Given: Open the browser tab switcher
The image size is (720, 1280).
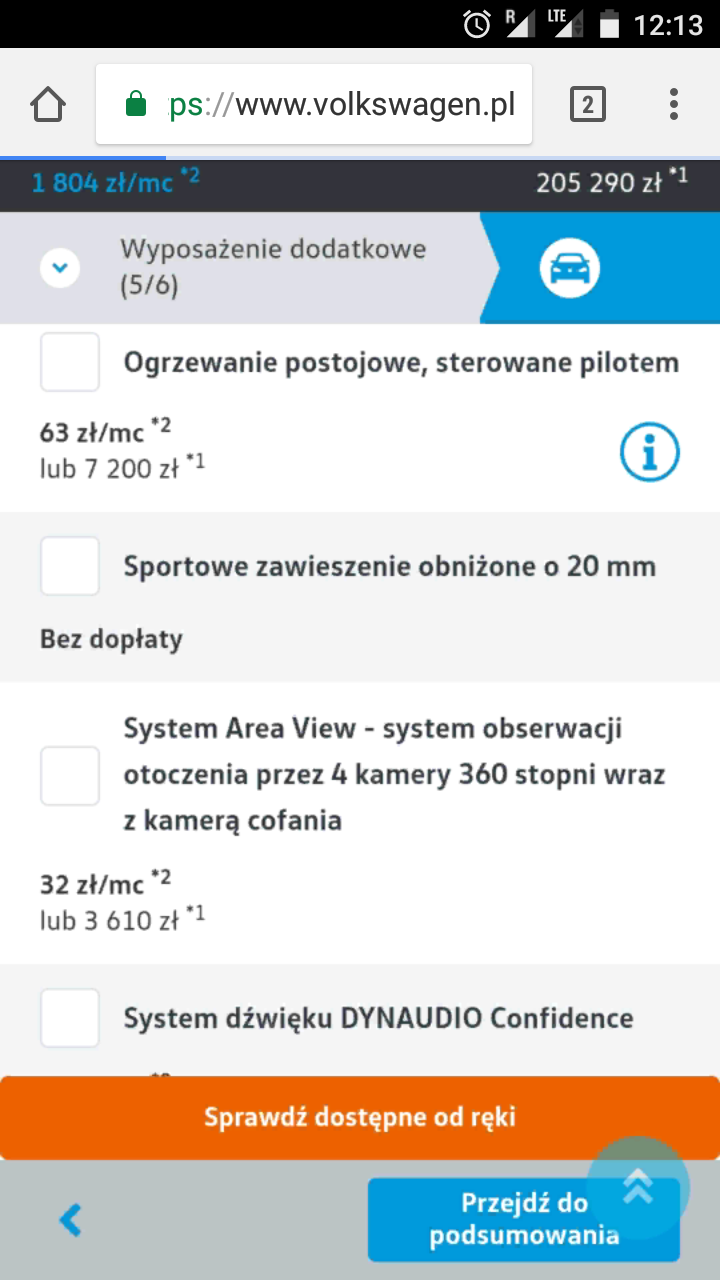Looking at the screenshot, I should [587, 104].
